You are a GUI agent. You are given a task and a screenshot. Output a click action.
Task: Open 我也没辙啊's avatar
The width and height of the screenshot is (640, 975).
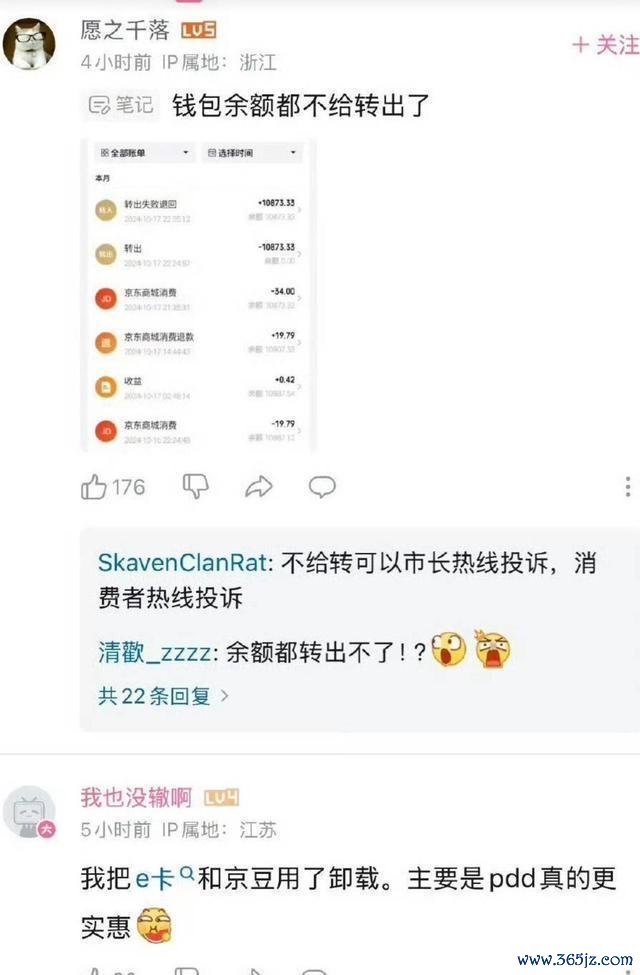(29, 811)
